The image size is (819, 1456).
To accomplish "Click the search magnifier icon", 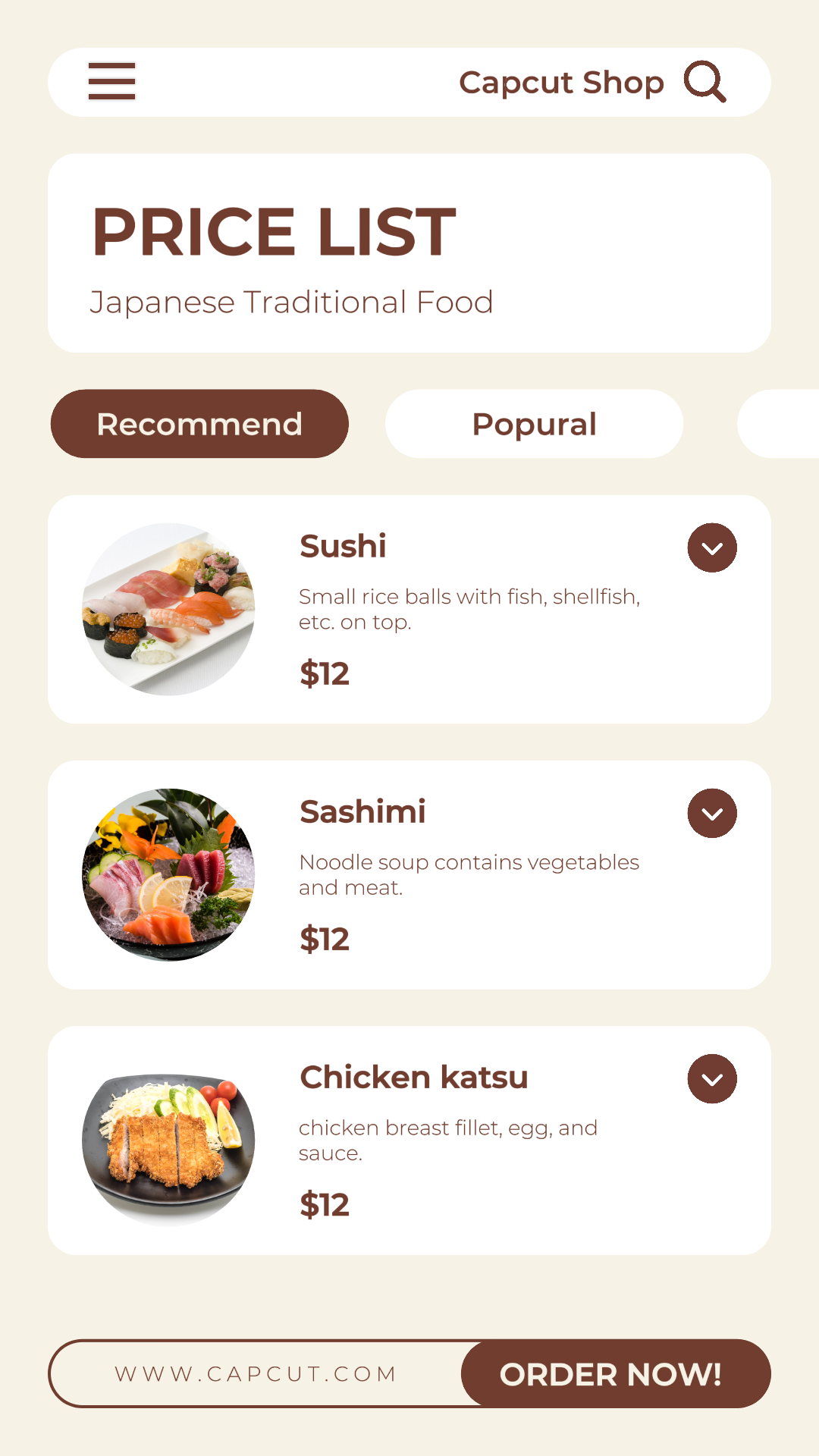I will pos(704,82).
